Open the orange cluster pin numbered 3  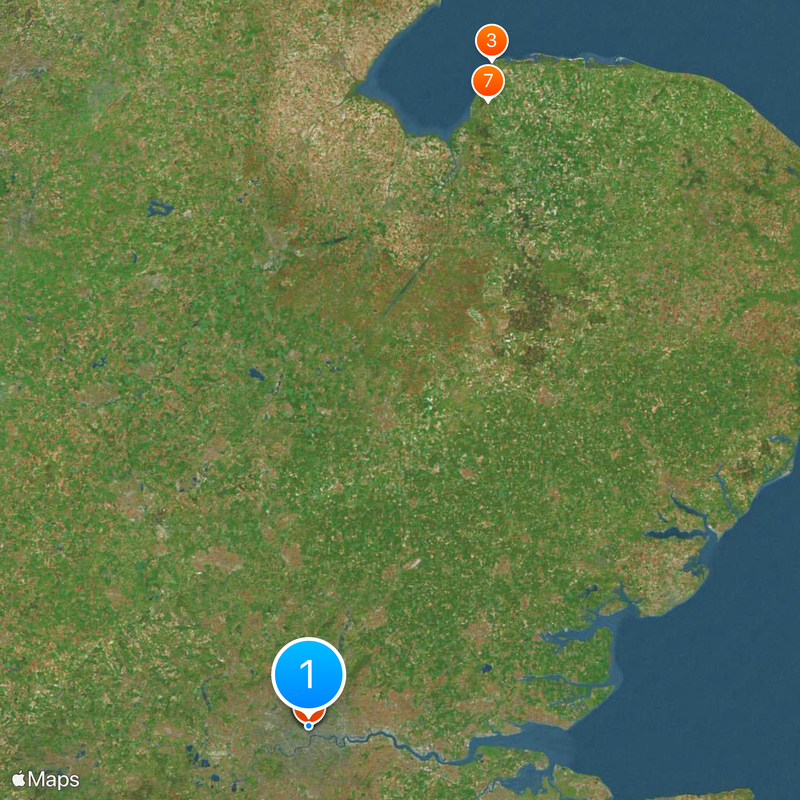[491, 41]
